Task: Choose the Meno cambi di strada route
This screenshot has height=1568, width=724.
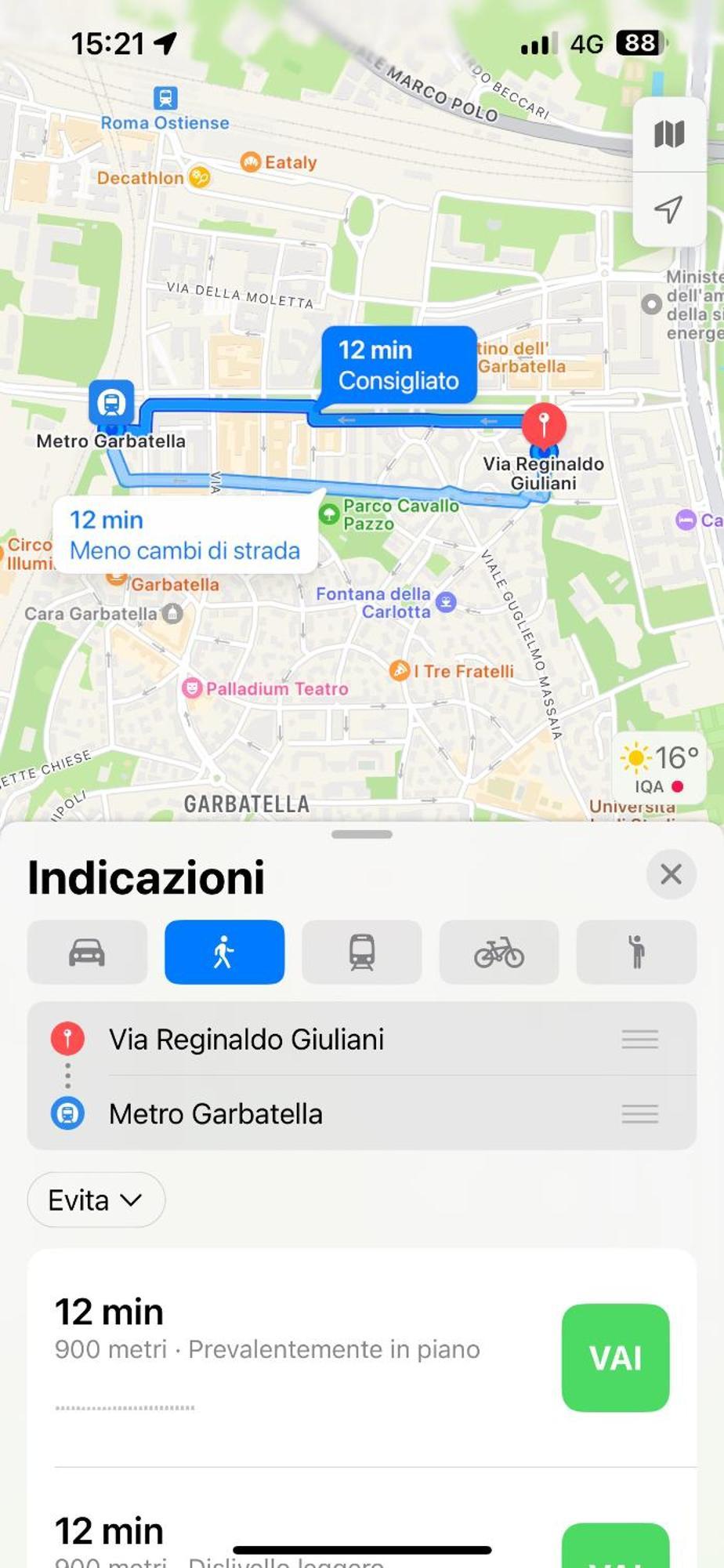Action: [x=185, y=535]
